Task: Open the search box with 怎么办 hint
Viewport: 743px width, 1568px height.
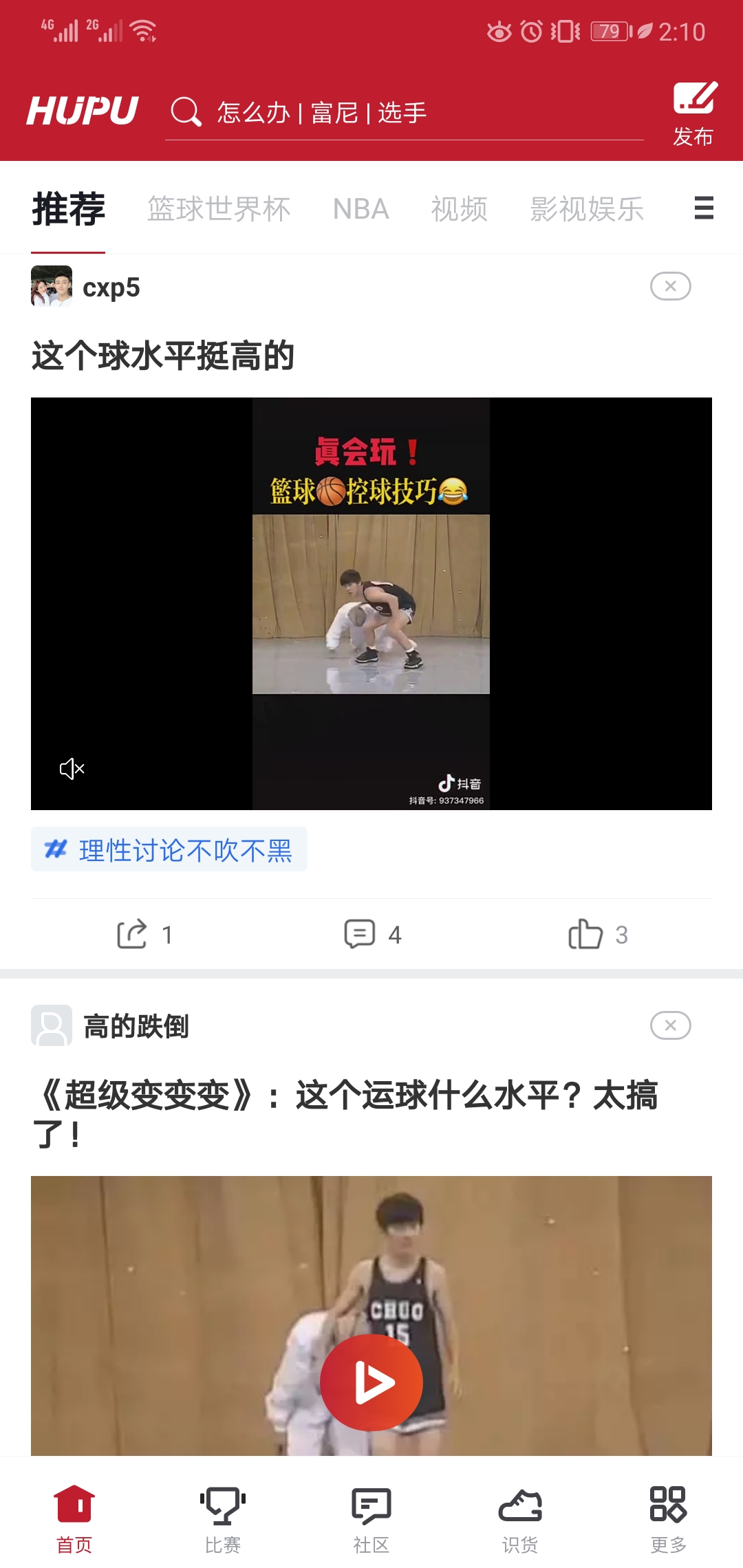Action: 404,112
